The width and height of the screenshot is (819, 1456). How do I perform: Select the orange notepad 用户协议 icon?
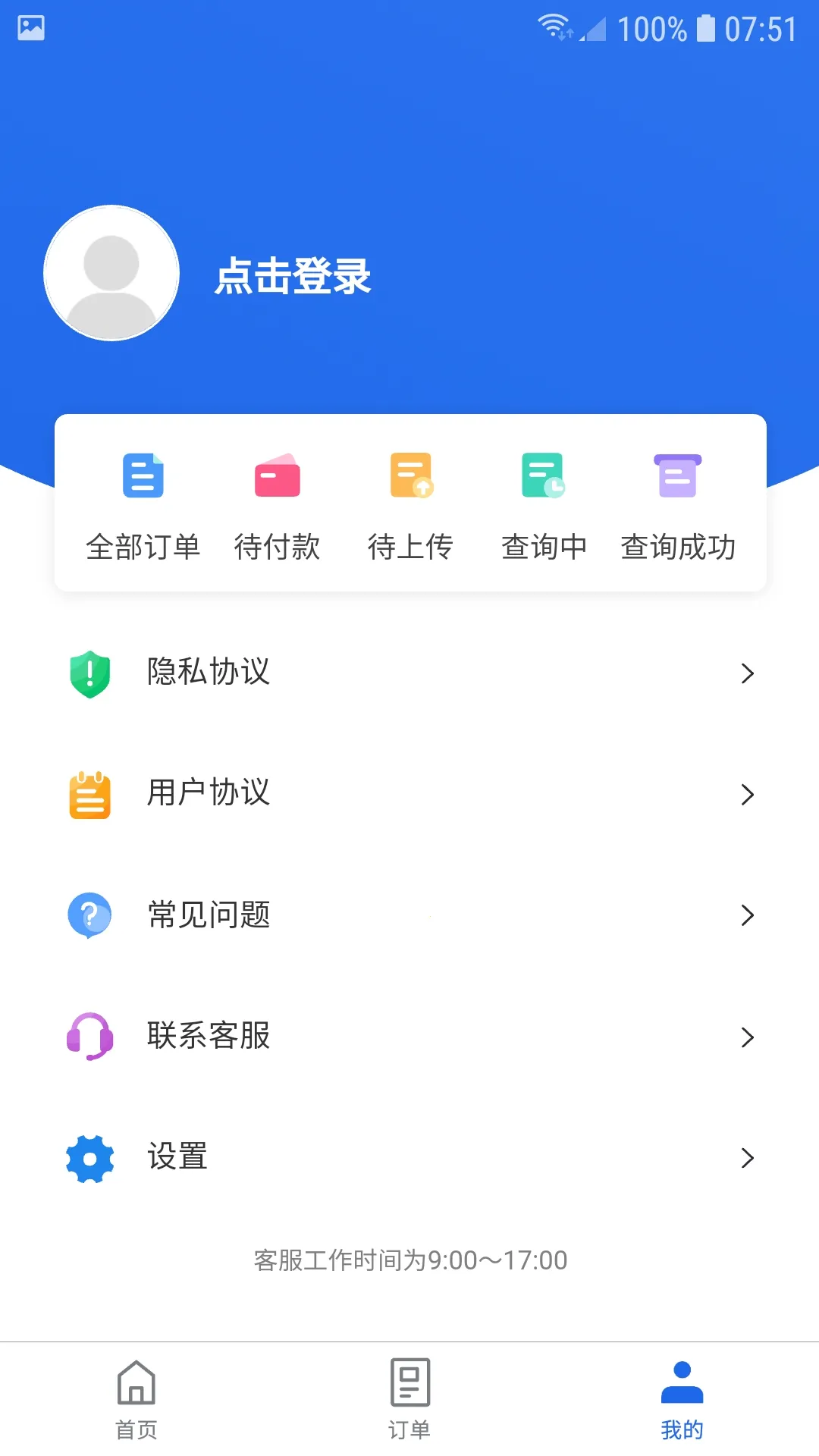[x=89, y=795]
